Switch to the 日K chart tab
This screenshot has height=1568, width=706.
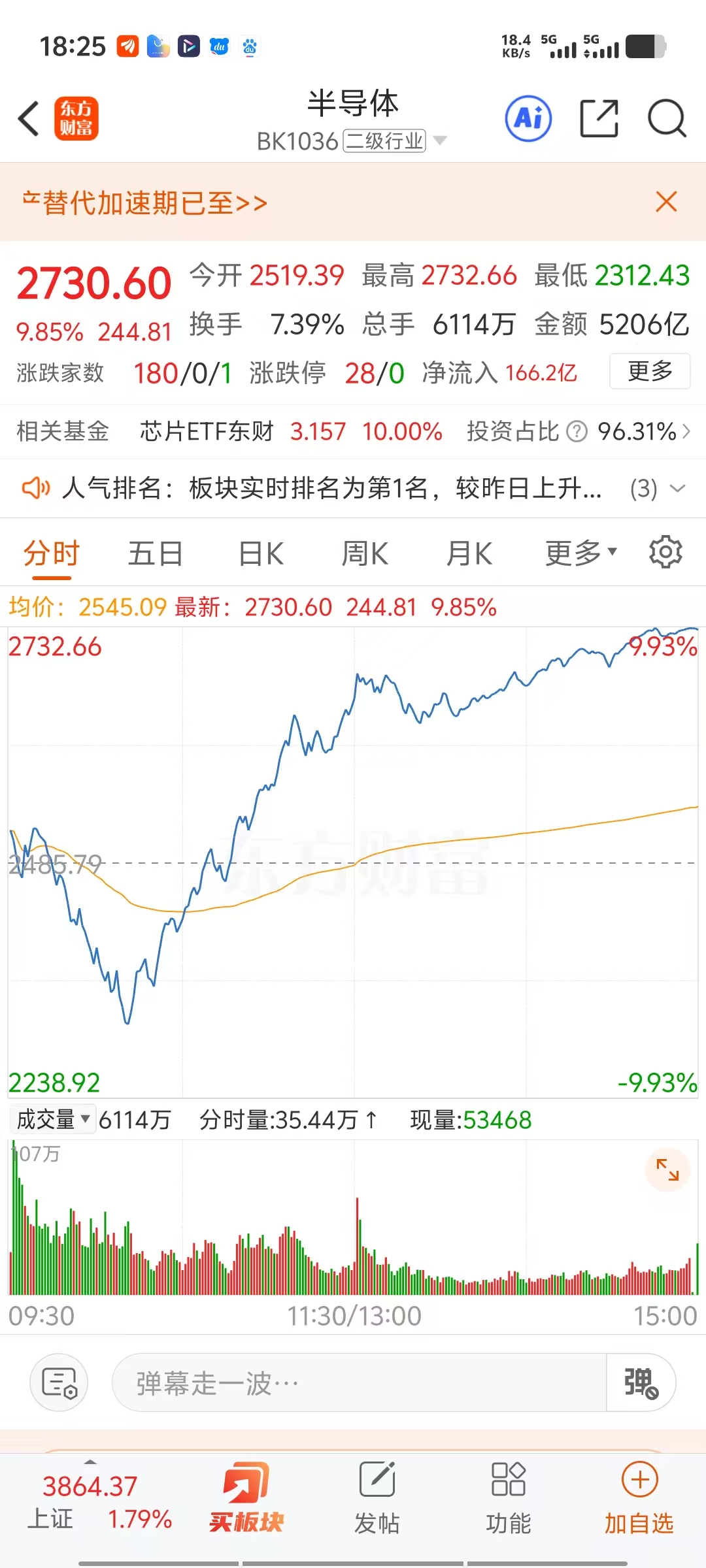pos(261,553)
